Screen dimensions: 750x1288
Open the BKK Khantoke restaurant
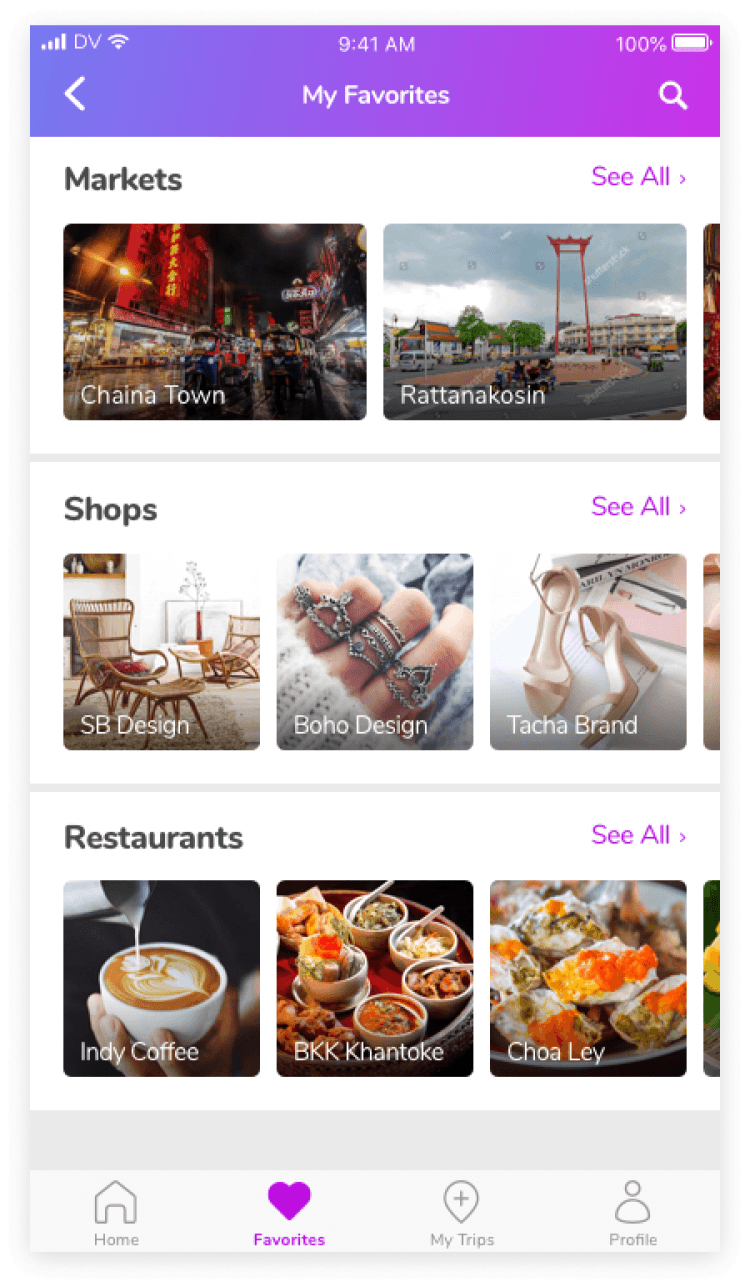(375, 978)
